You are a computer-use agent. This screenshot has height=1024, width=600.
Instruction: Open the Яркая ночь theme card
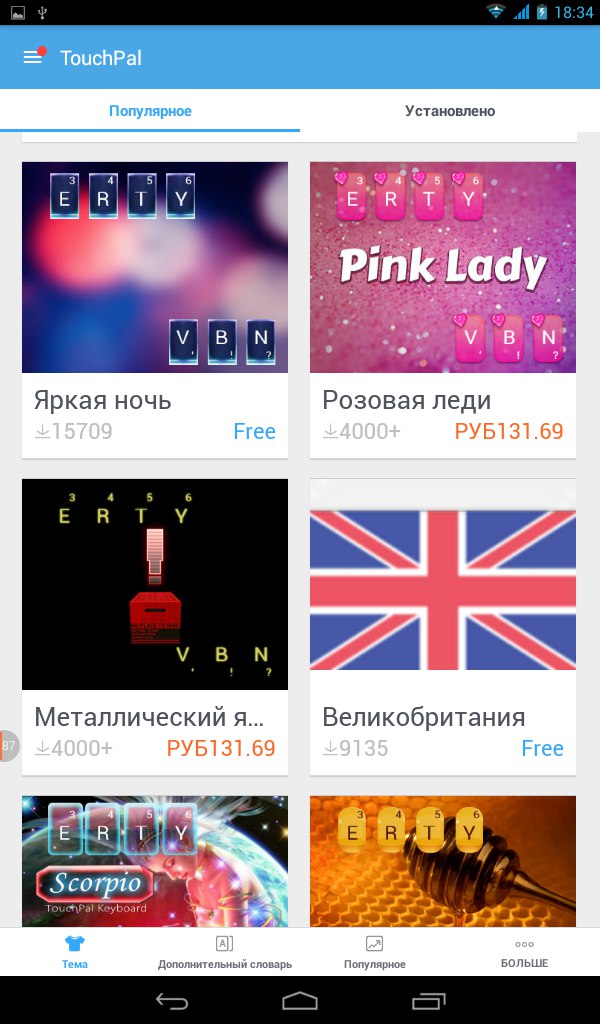pyautogui.click(x=155, y=310)
